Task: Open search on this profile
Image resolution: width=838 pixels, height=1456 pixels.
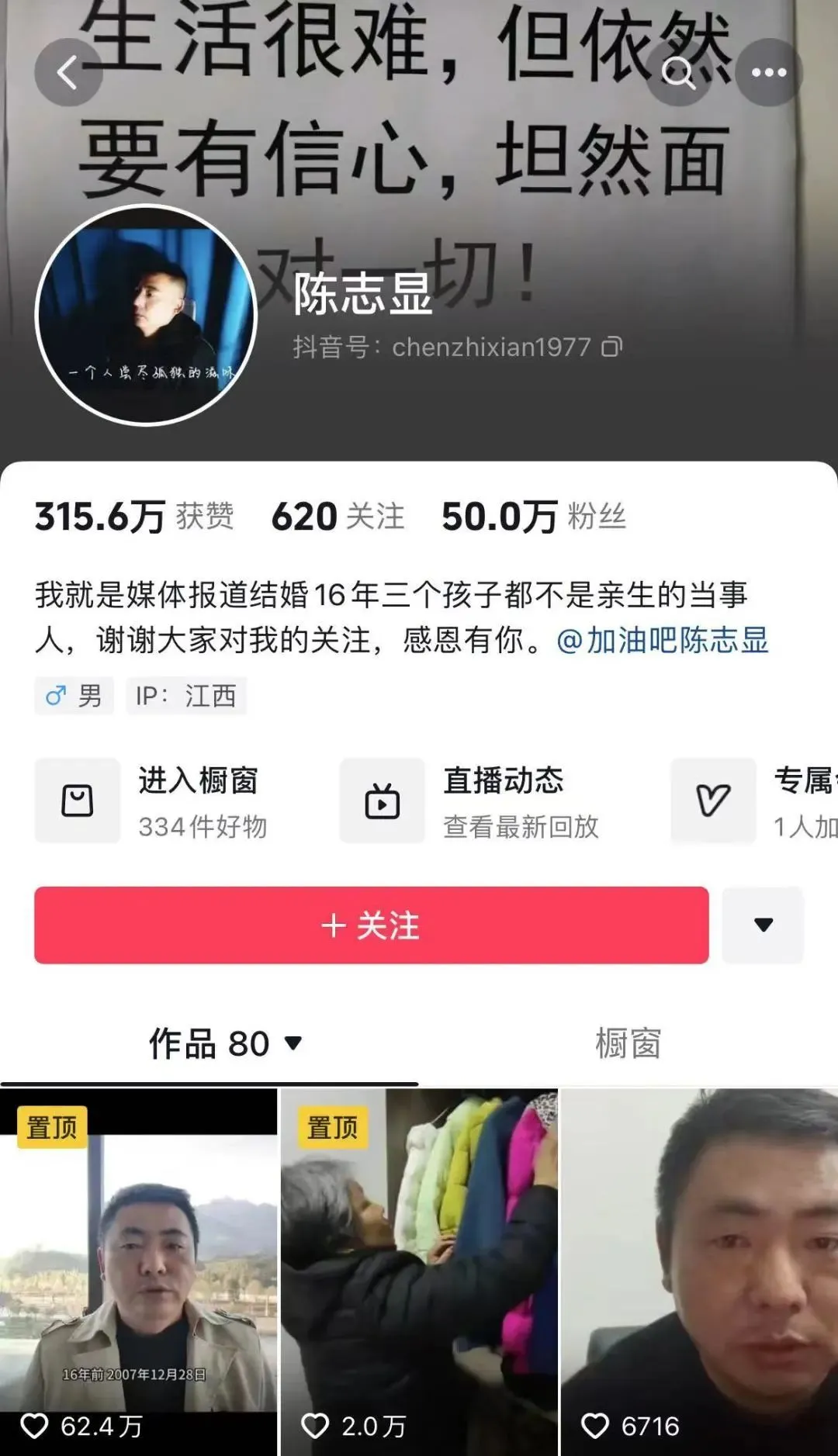Action: click(x=678, y=73)
